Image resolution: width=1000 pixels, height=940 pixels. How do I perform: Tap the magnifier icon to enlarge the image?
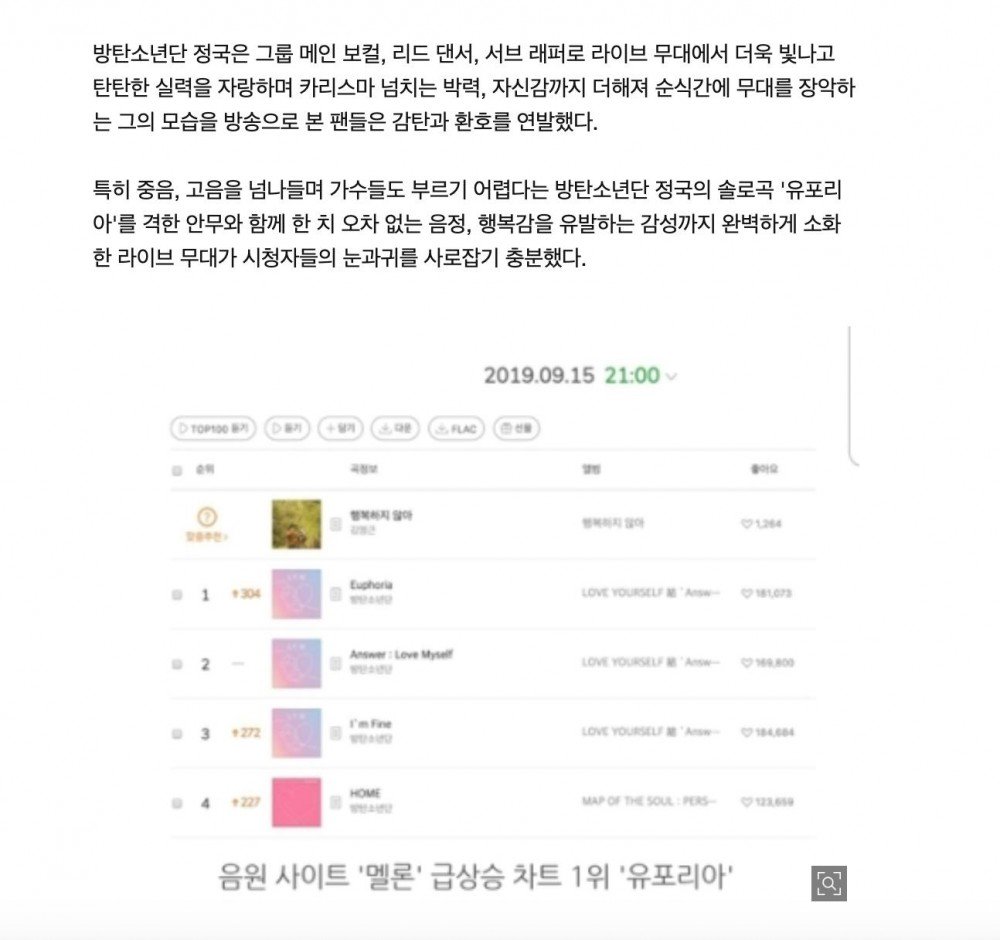[x=829, y=882]
